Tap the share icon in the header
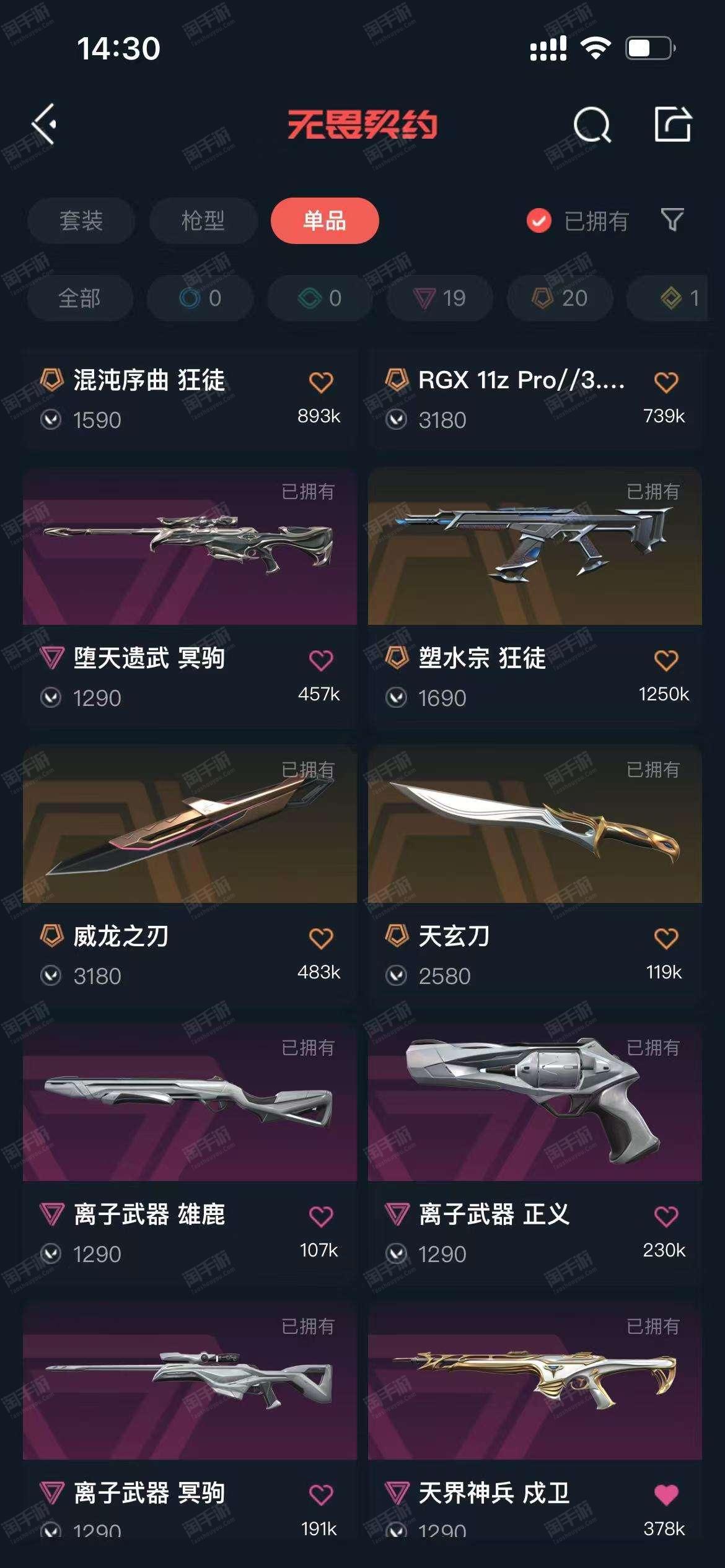Image resolution: width=725 pixels, height=1568 pixels. click(x=673, y=124)
